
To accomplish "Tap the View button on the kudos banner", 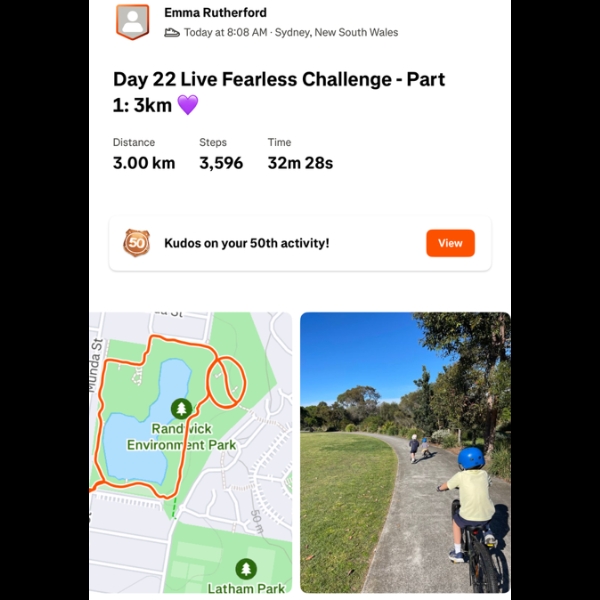I will coord(450,243).
